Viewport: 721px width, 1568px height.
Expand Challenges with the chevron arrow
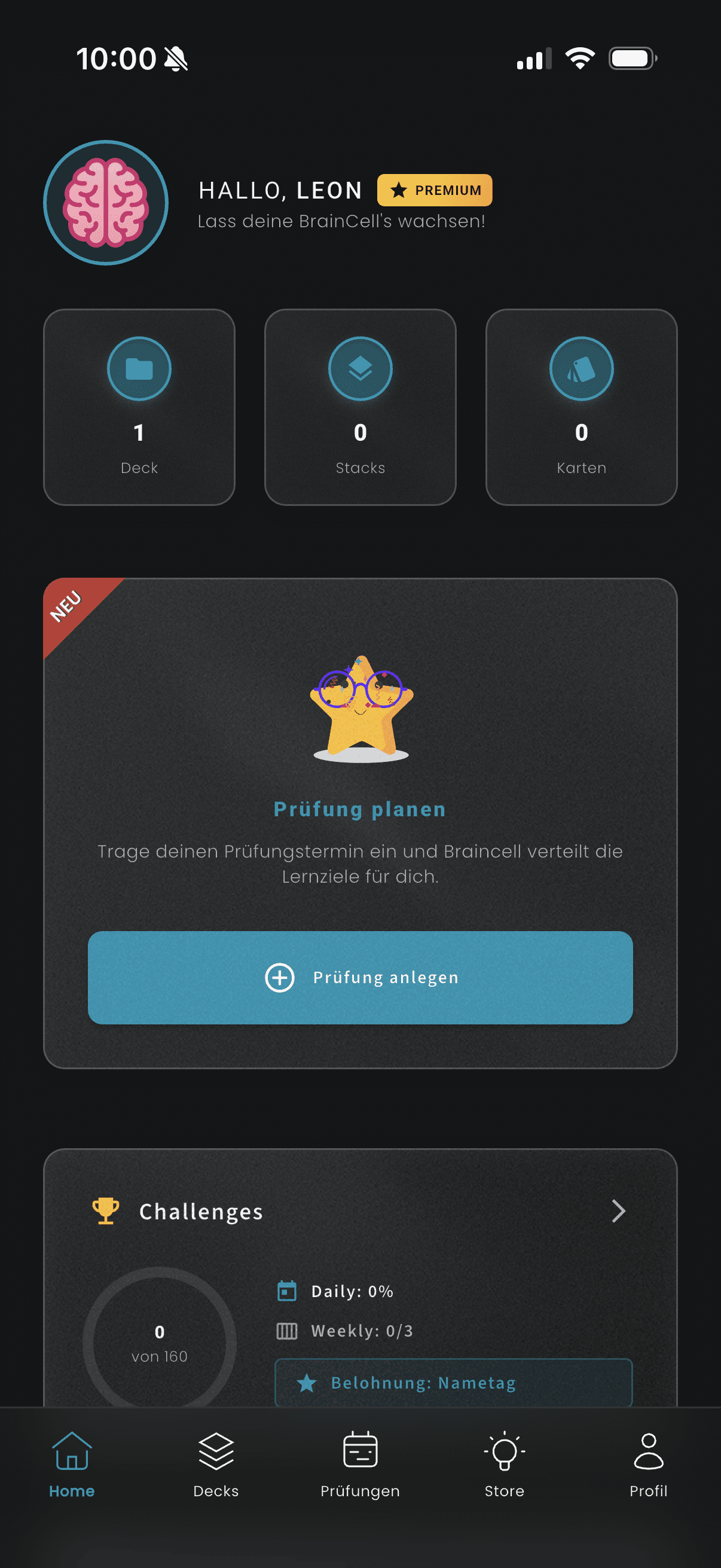coord(618,1212)
